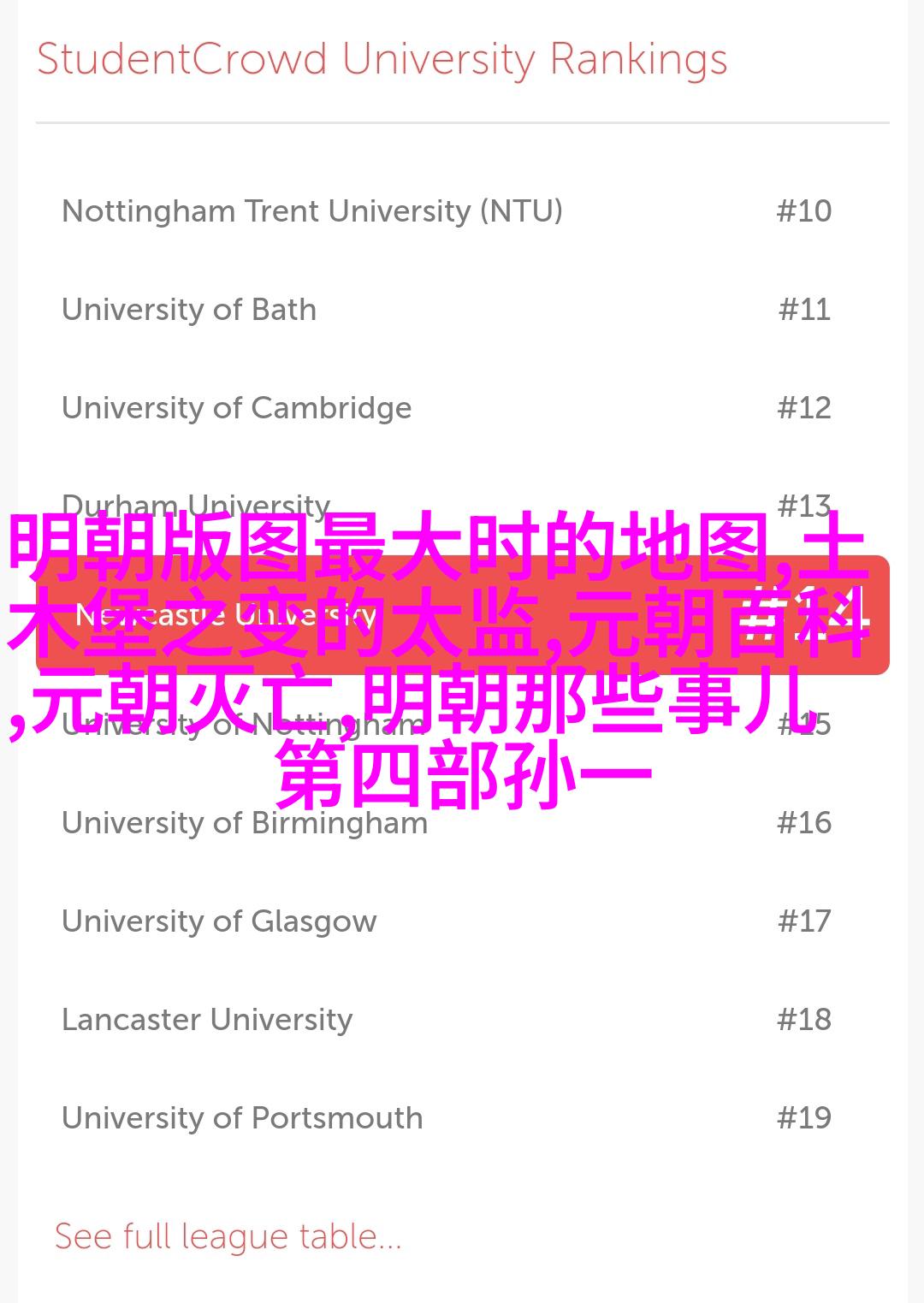
Task: Open the See full league table link
Action: (x=228, y=1237)
